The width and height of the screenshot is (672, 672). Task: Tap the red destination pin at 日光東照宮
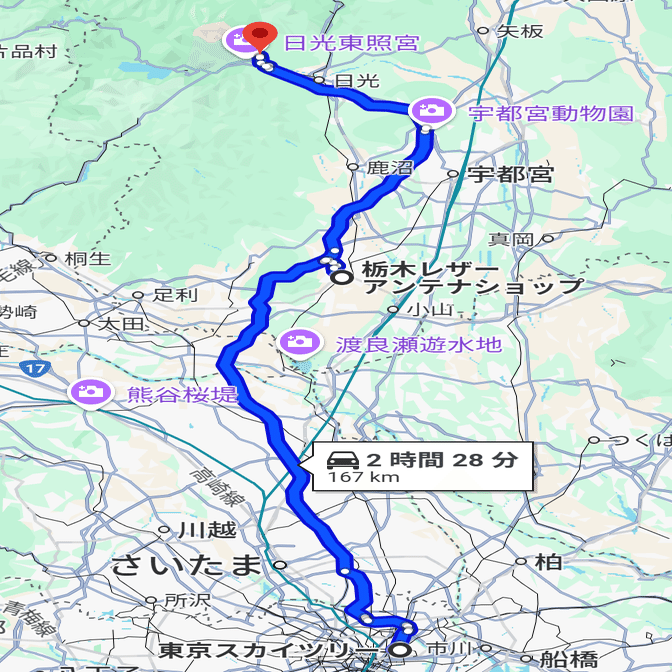click(x=259, y=37)
